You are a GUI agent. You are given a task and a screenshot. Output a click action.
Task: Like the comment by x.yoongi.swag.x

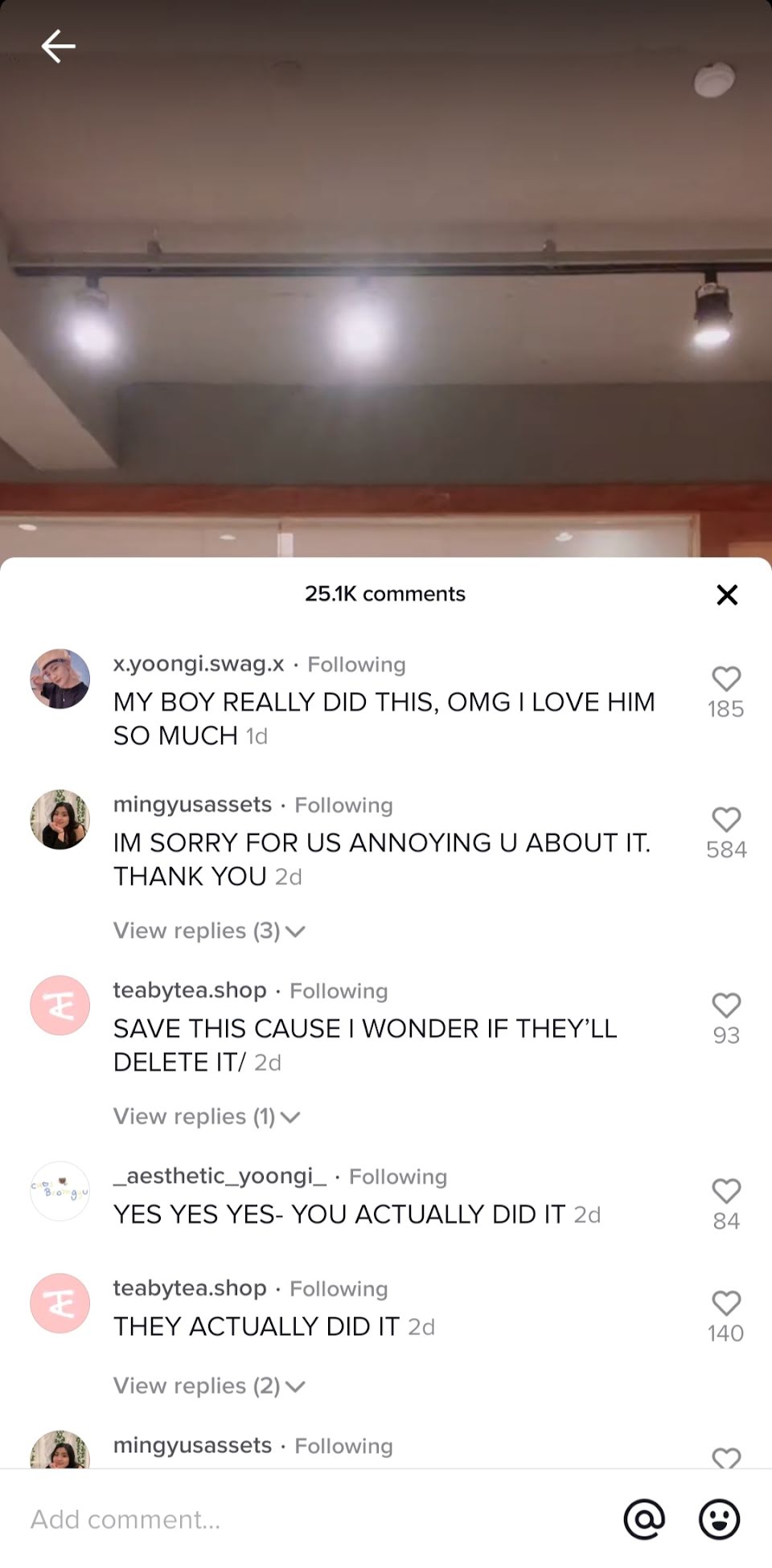click(726, 679)
